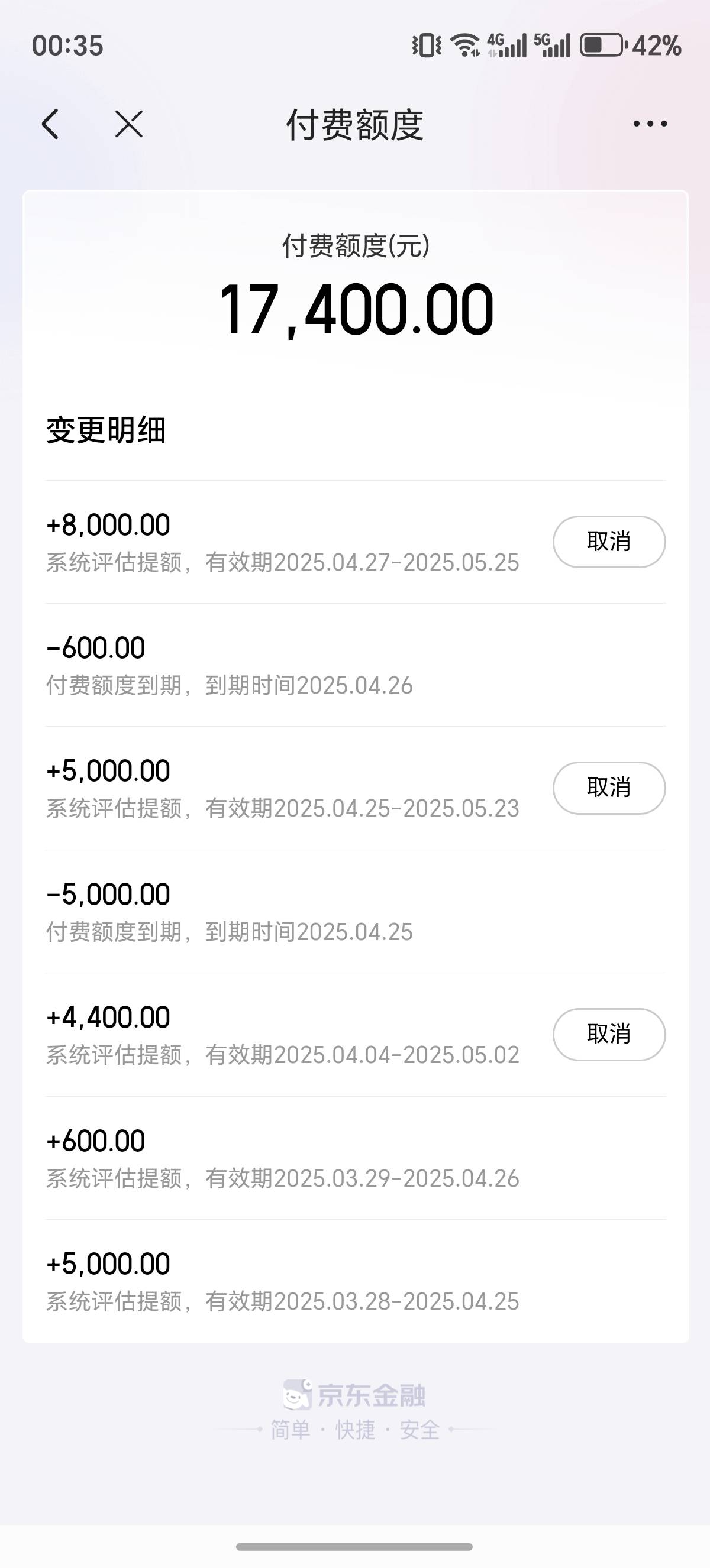Screen dimensions: 710x1568
Task: Close the page with the X icon
Action: (x=129, y=124)
